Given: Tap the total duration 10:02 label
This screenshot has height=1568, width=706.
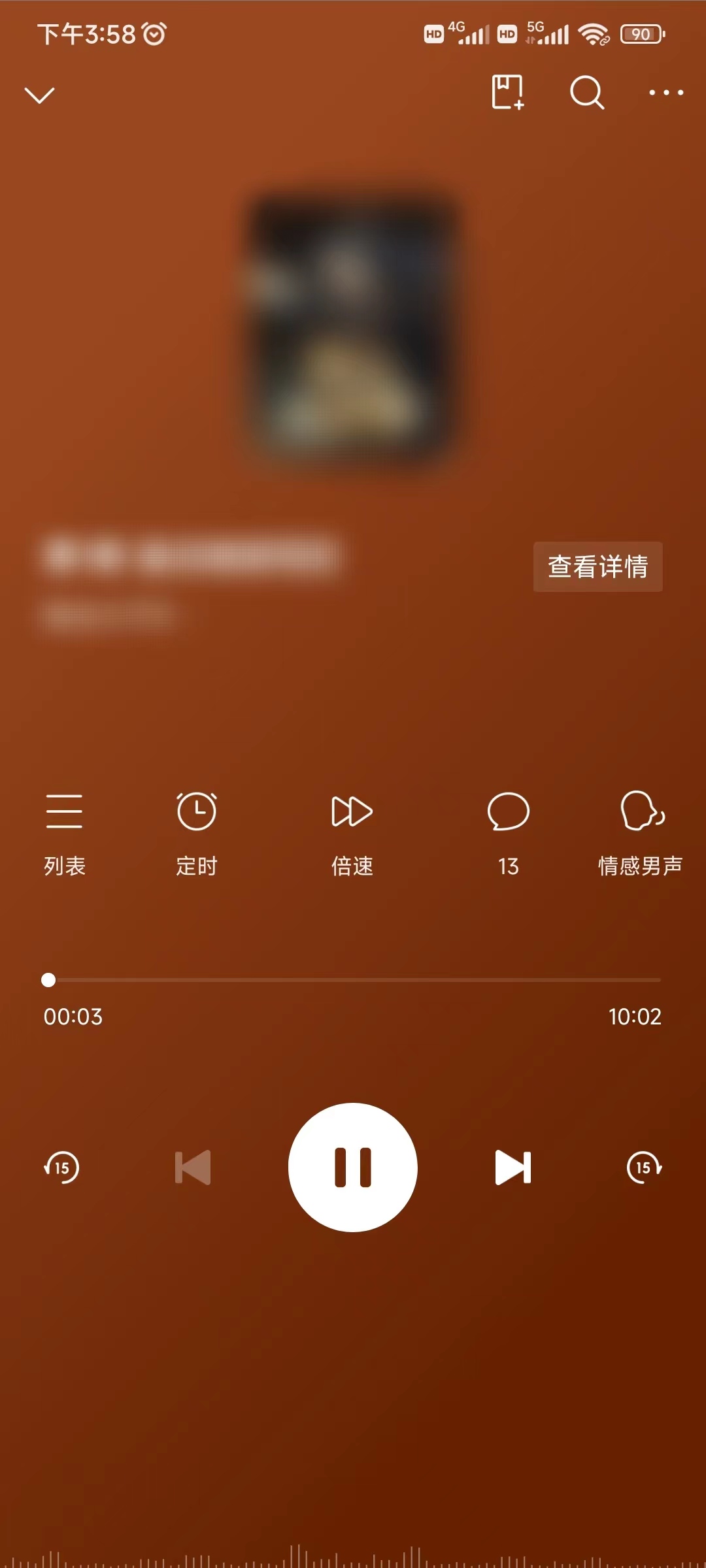Looking at the screenshot, I should tap(637, 1017).
